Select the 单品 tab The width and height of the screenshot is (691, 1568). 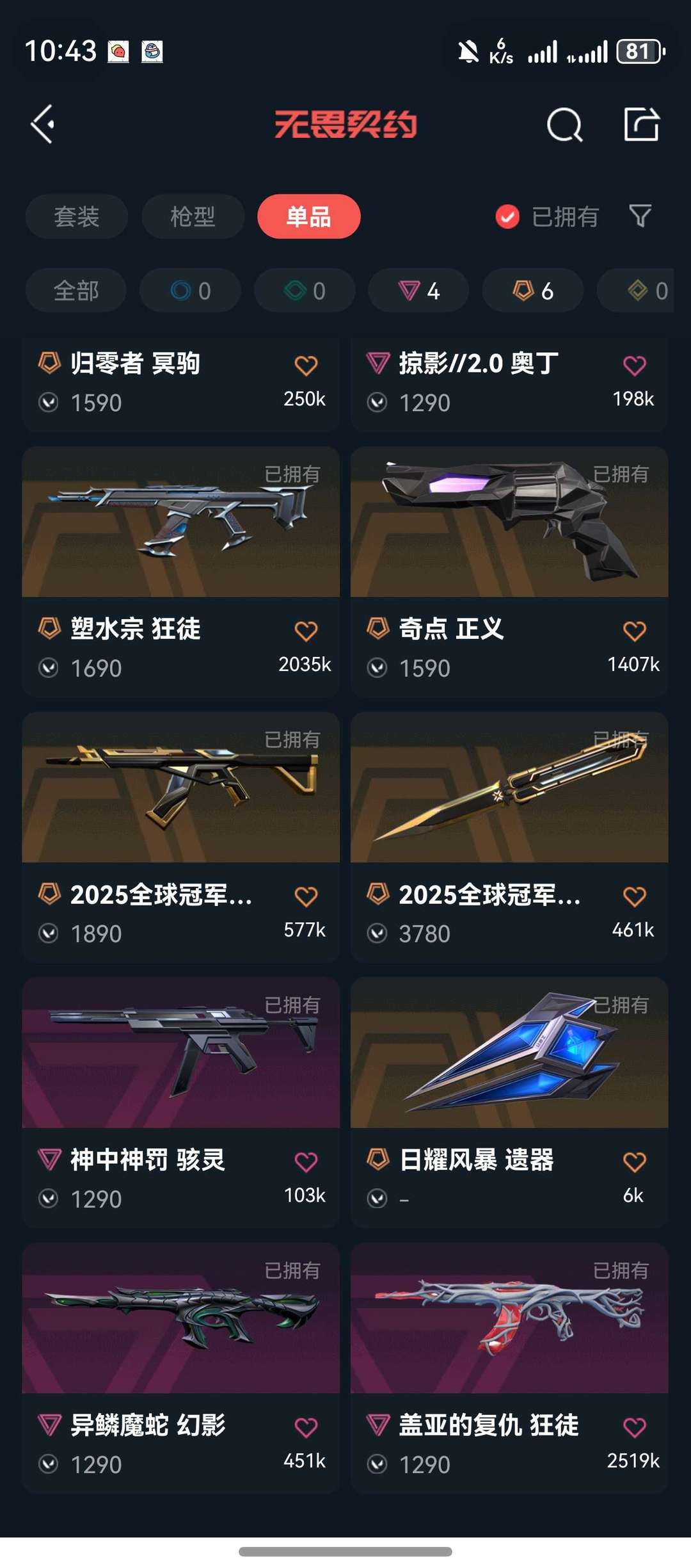click(308, 216)
